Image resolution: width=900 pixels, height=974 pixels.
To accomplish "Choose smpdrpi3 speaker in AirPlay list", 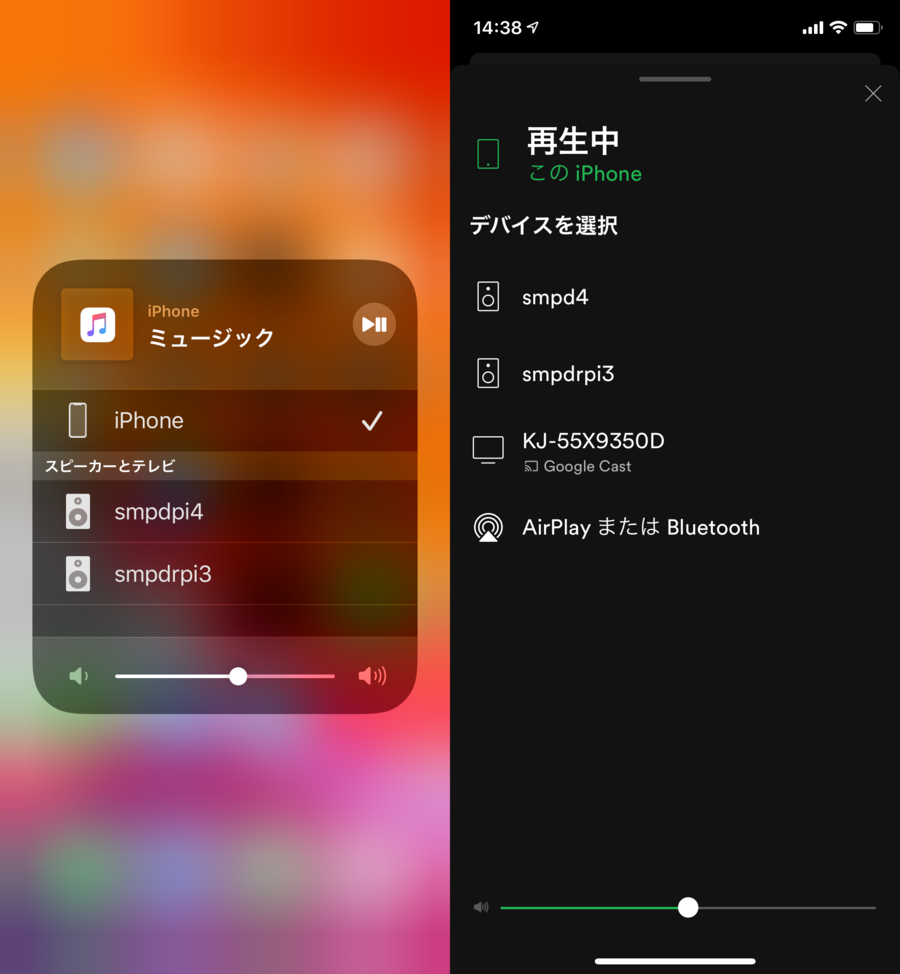I will [x=225, y=574].
